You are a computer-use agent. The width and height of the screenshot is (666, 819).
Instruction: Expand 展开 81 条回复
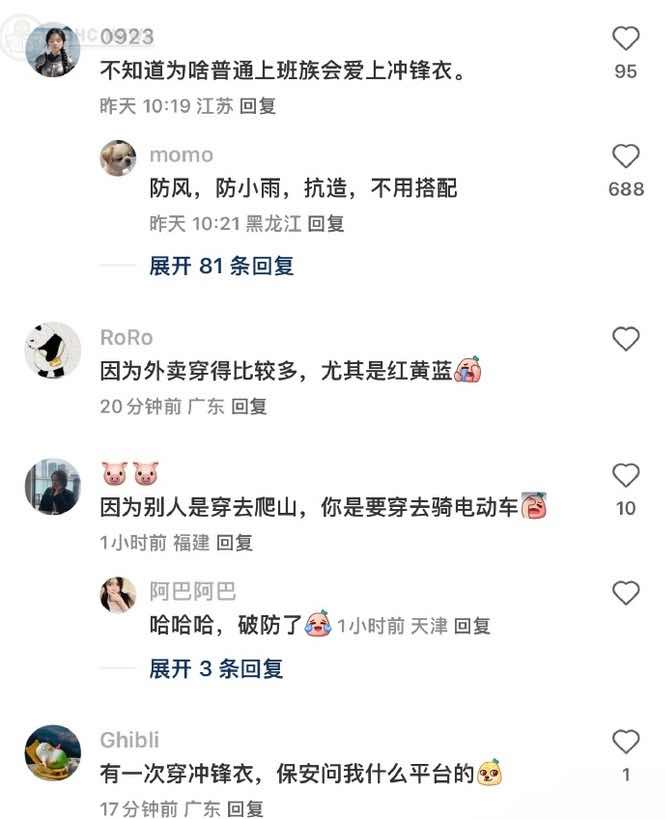pyautogui.click(x=221, y=266)
